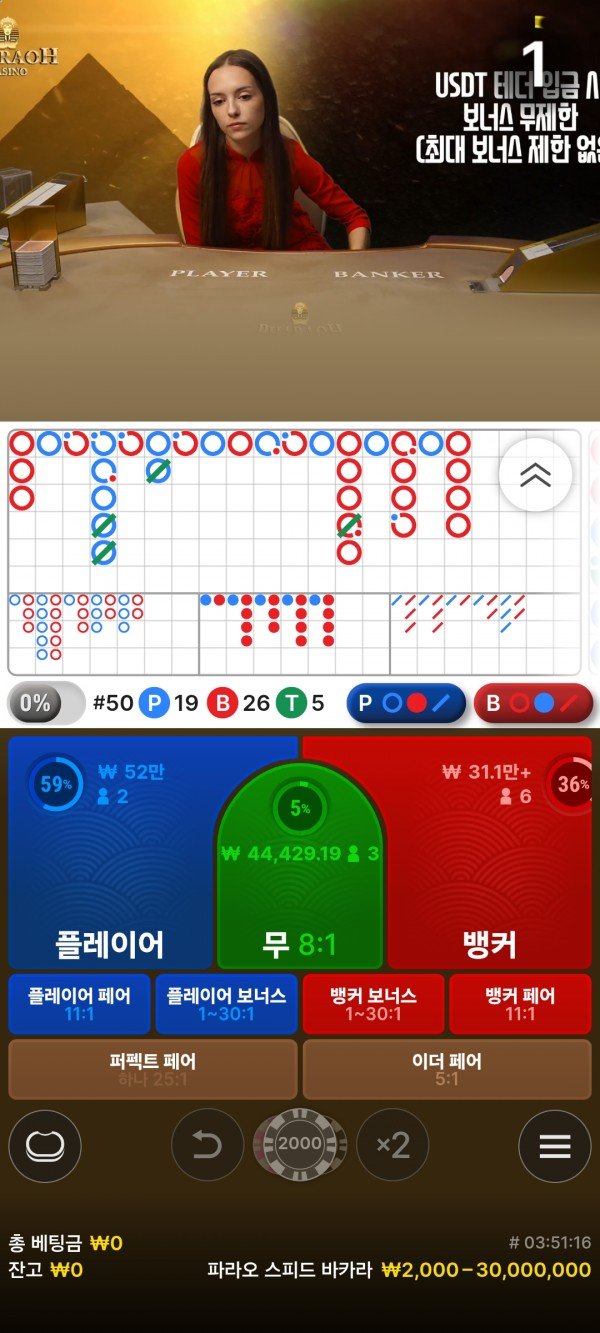Select the 뱅커 보너스 side bet
The height and width of the screenshot is (1333, 600).
[x=373, y=1004]
